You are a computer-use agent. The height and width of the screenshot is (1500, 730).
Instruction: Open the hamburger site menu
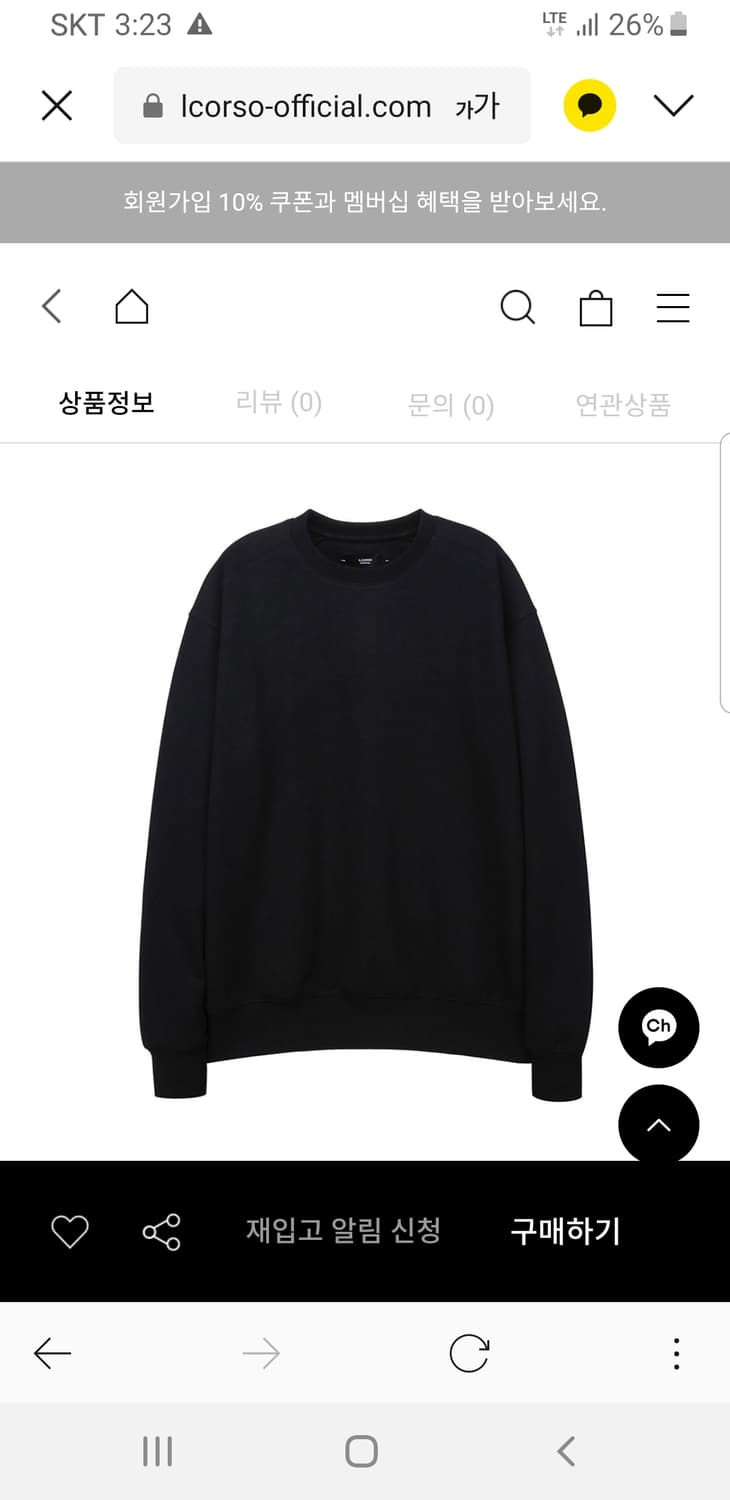(673, 308)
